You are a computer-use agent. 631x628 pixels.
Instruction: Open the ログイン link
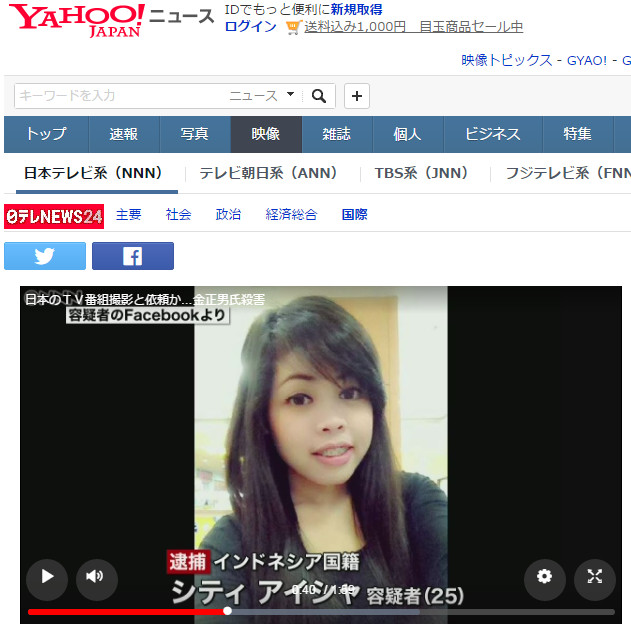[250, 27]
